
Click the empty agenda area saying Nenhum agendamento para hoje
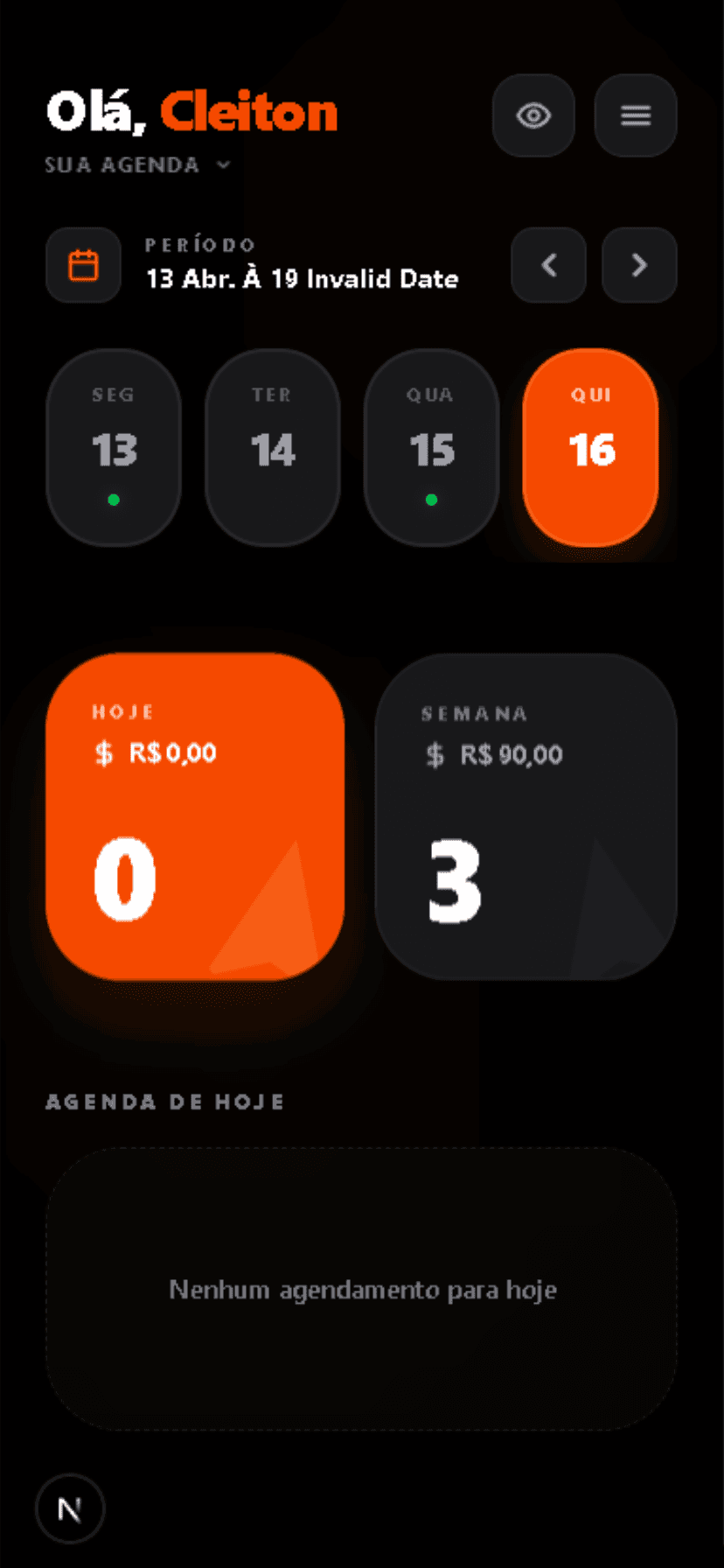362,1289
